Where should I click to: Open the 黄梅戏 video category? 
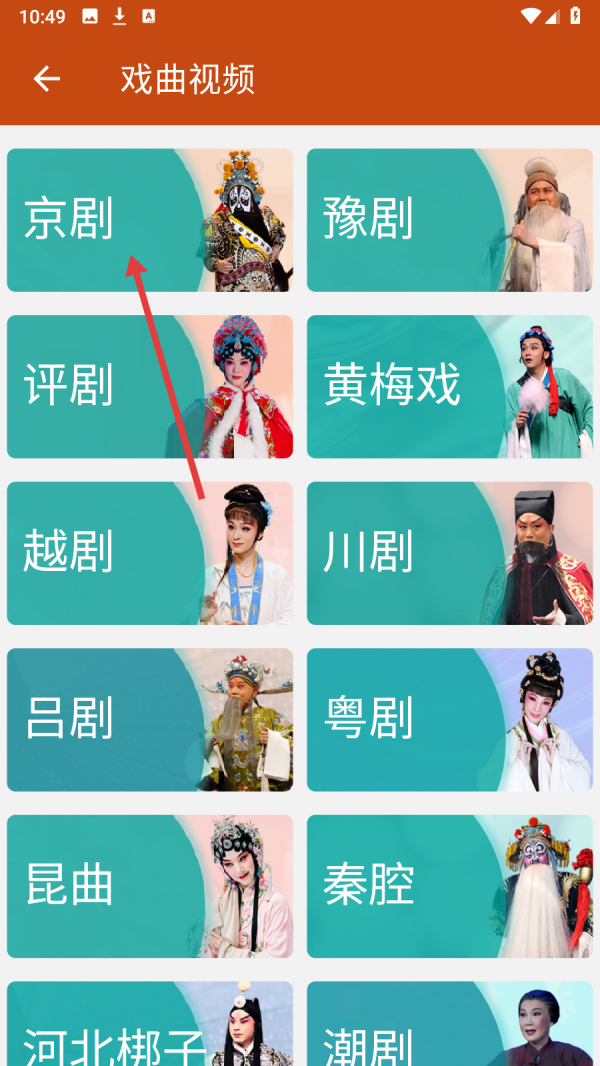pyautogui.click(x=449, y=387)
